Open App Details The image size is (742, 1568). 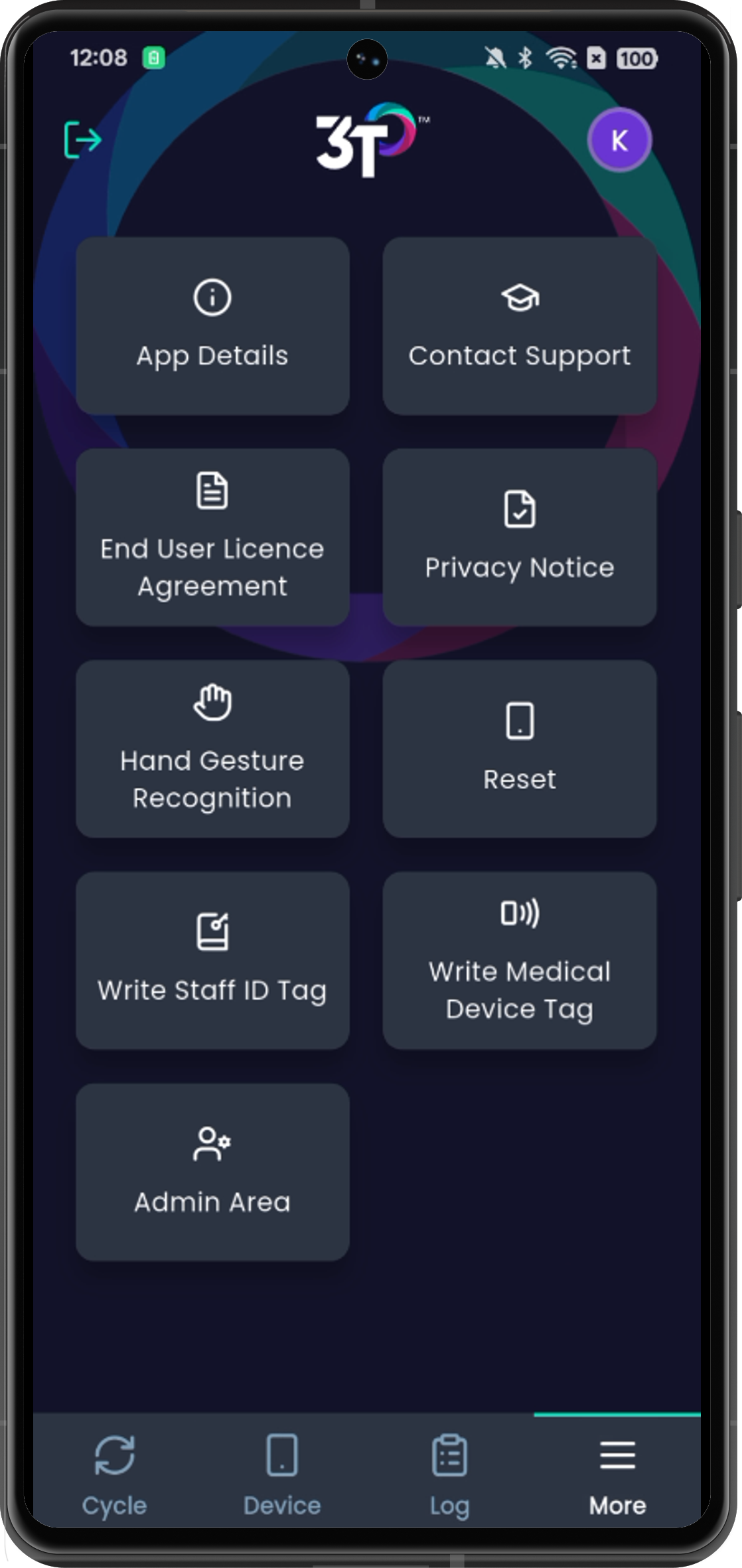[212, 326]
